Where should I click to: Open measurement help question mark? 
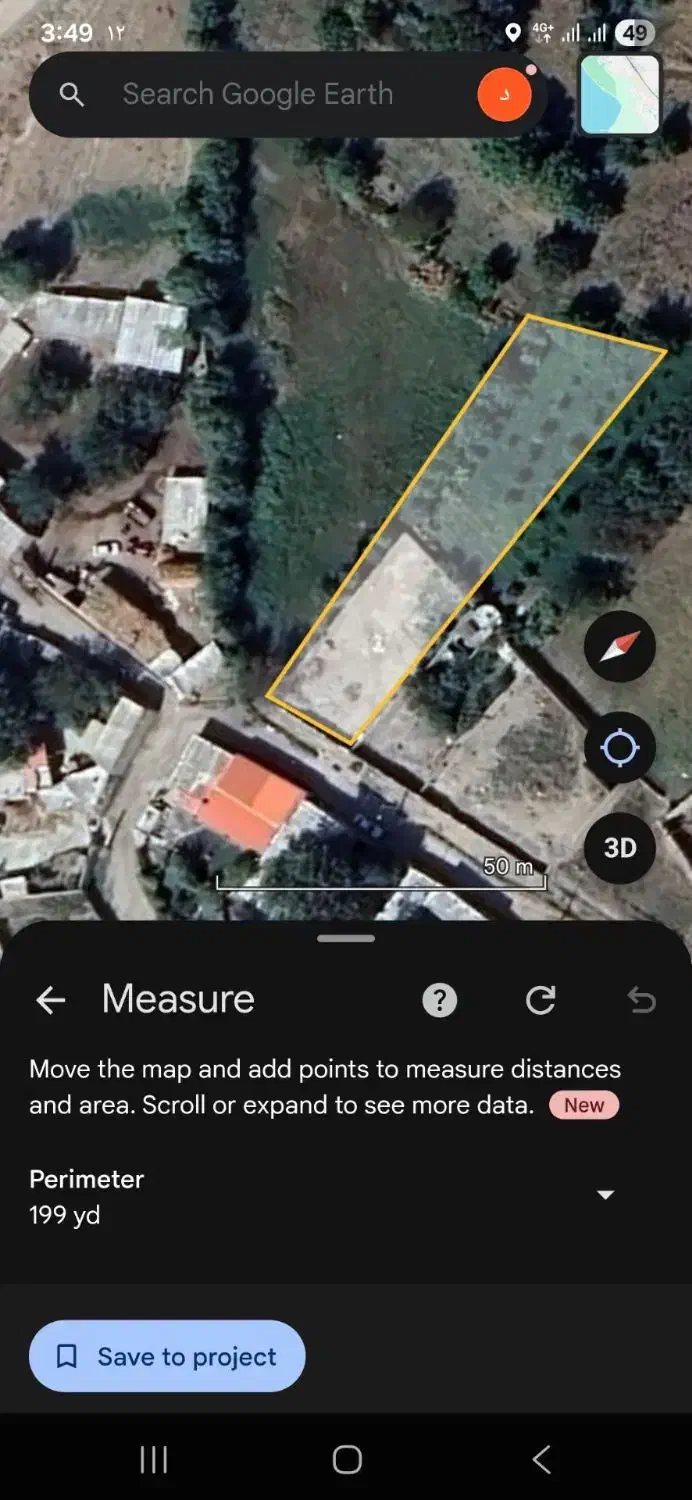coord(439,999)
